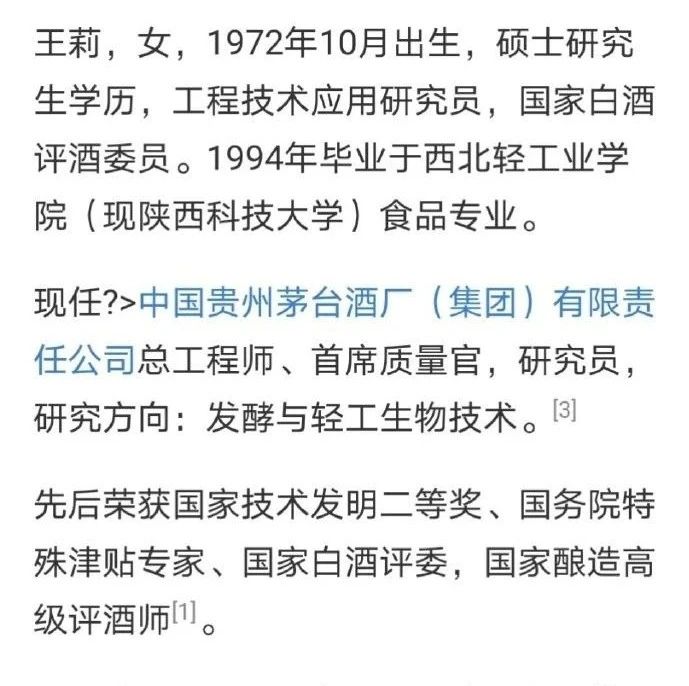Open reference footnote [1]
The width and height of the screenshot is (689, 686).
point(184,612)
